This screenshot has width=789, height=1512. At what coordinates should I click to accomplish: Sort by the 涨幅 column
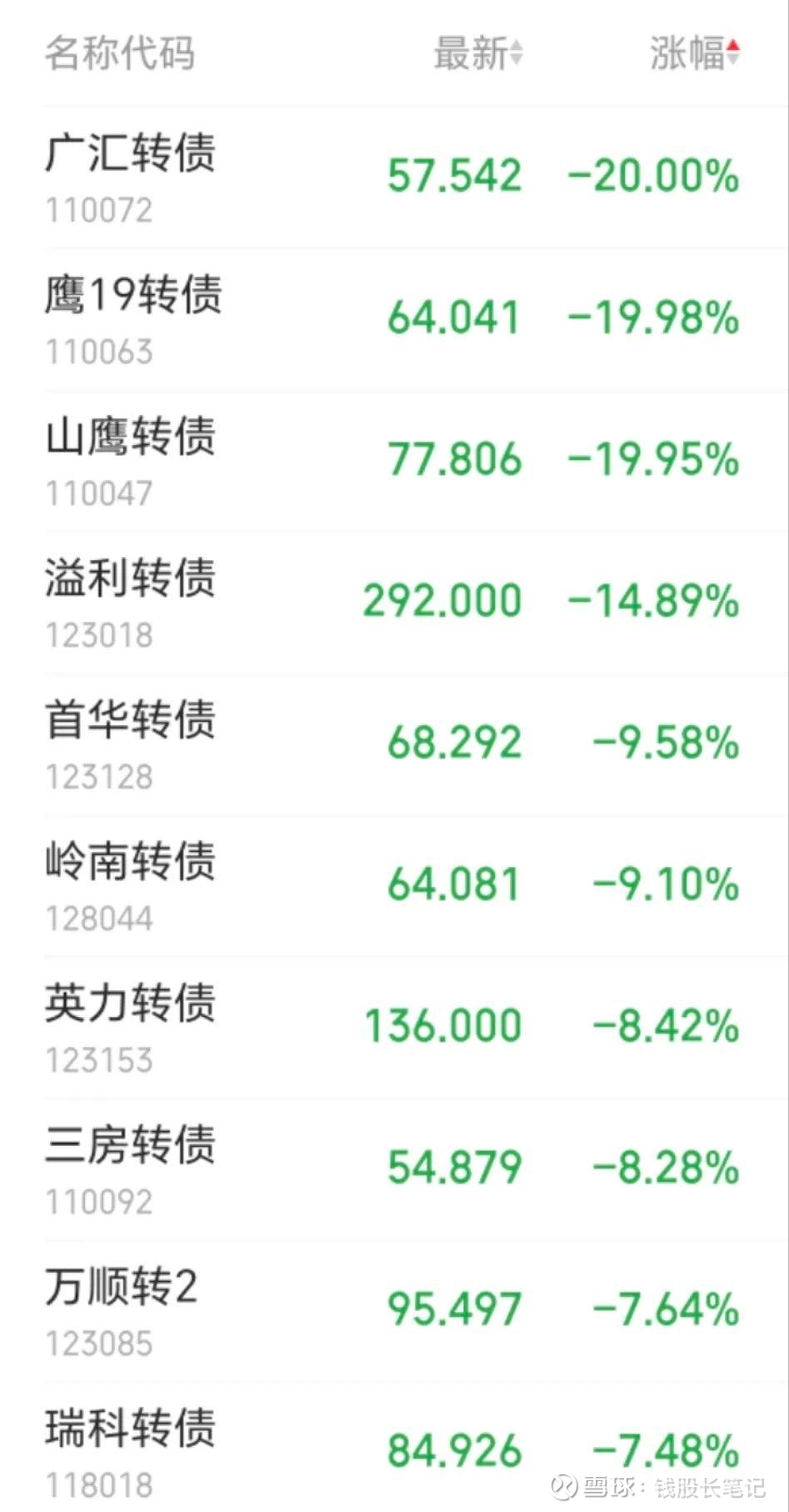[x=693, y=53]
